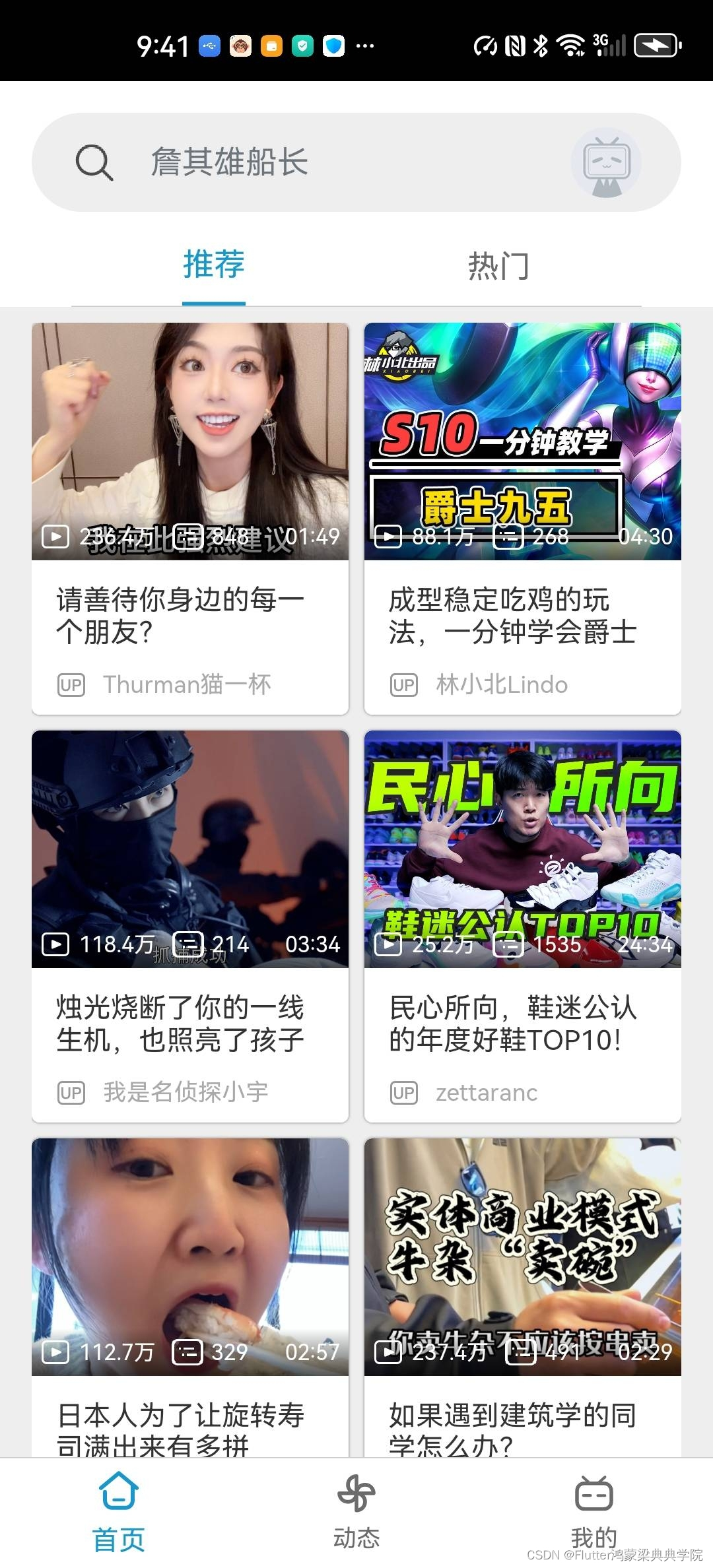
Task: Open the TV avatar icon in search bar
Action: pos(606,164)
